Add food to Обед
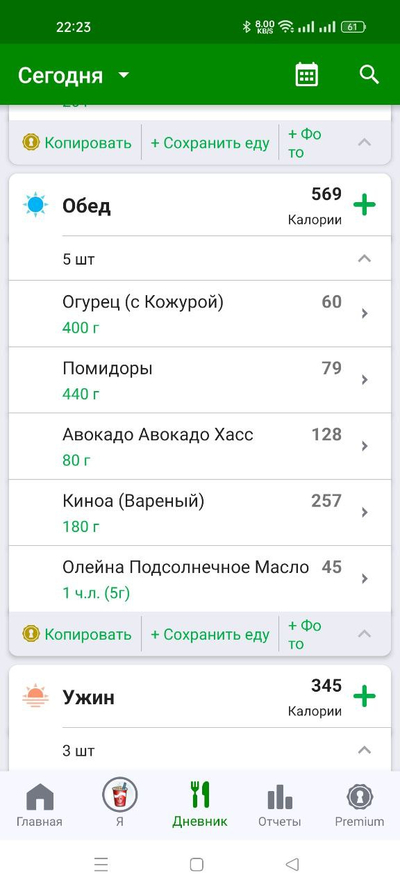 pyautogui.click(x=364, y=205)
